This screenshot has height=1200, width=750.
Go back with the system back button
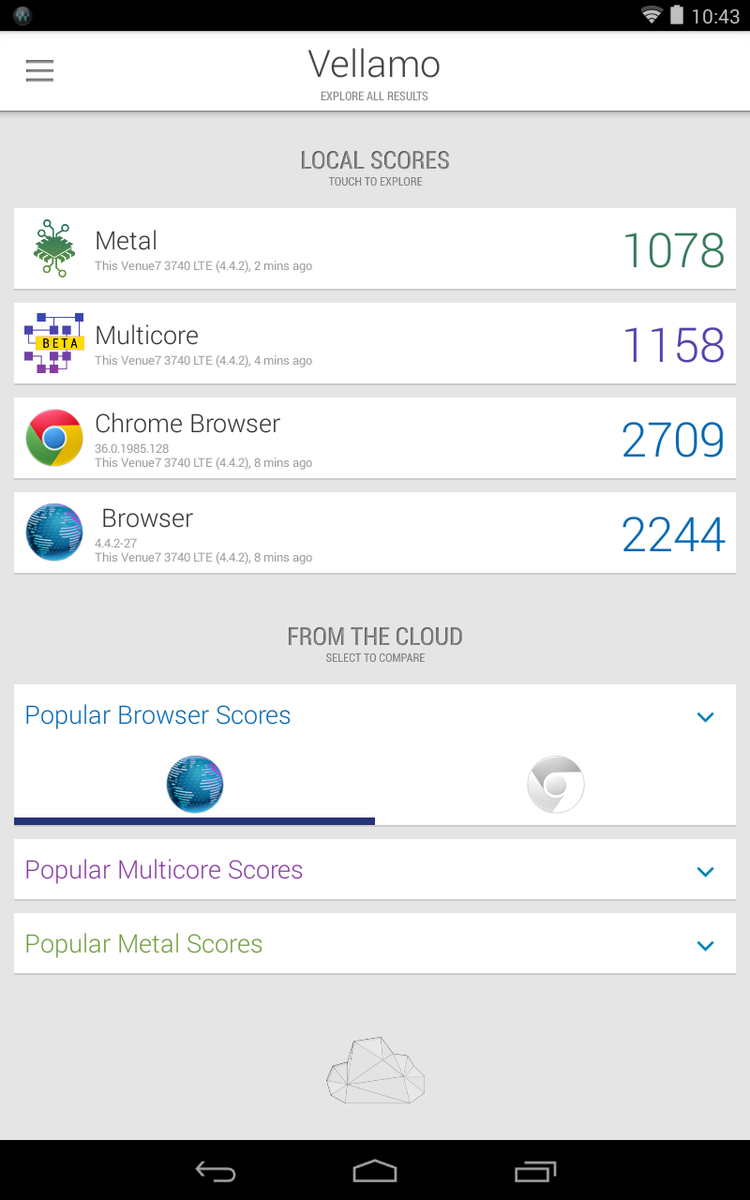click(x=215, y=1171)
